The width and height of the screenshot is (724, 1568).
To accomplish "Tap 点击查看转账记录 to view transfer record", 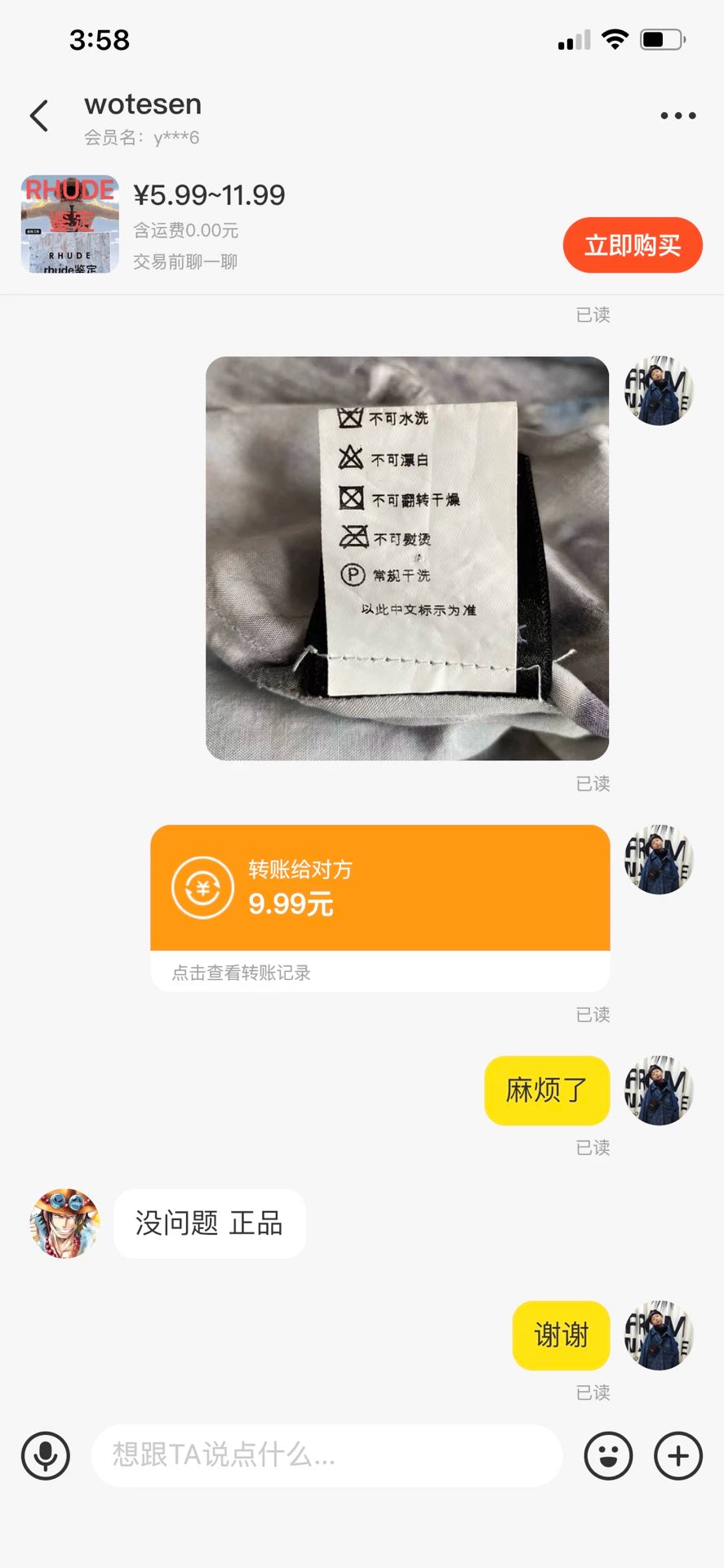I will tap(242, 973).
